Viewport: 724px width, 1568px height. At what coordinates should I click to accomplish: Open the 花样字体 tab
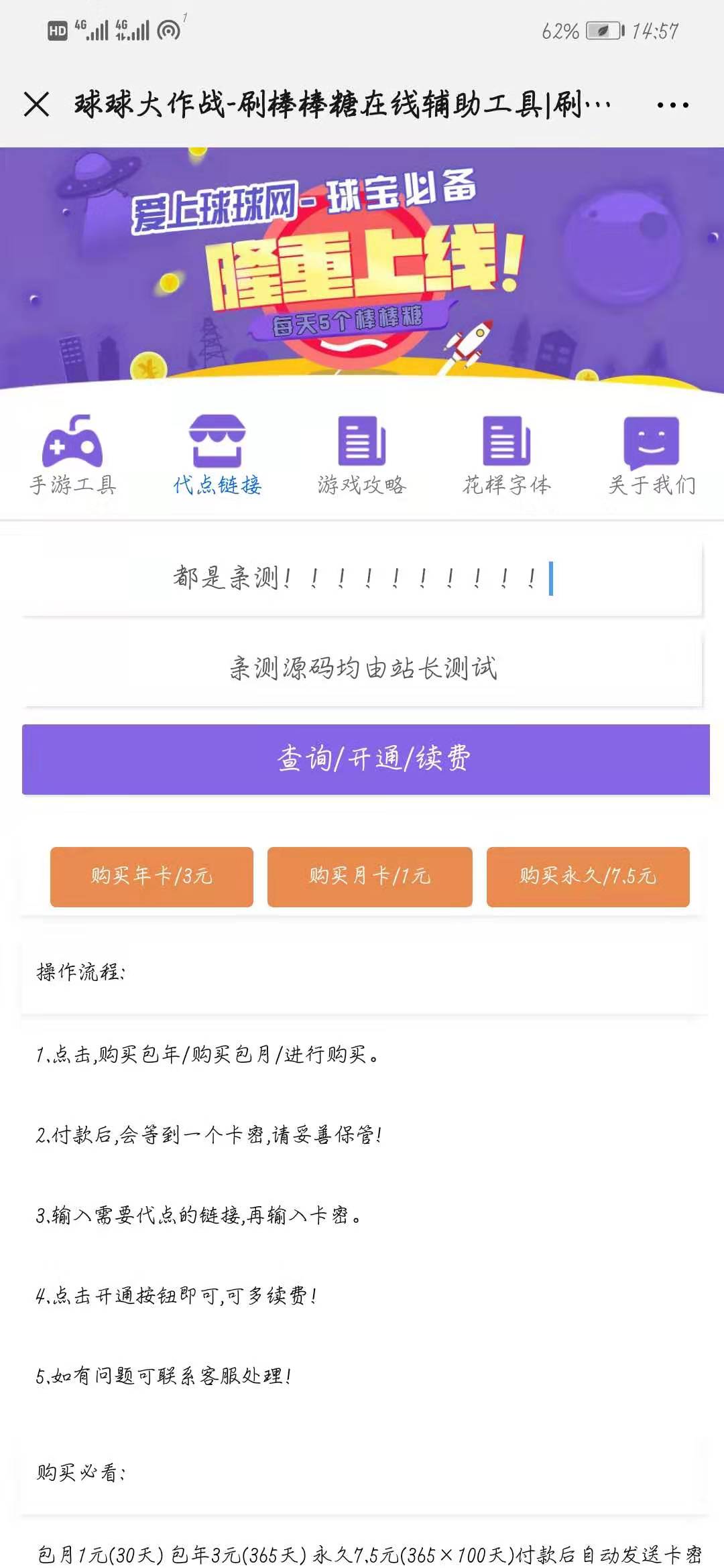click(x=507, y=454)
